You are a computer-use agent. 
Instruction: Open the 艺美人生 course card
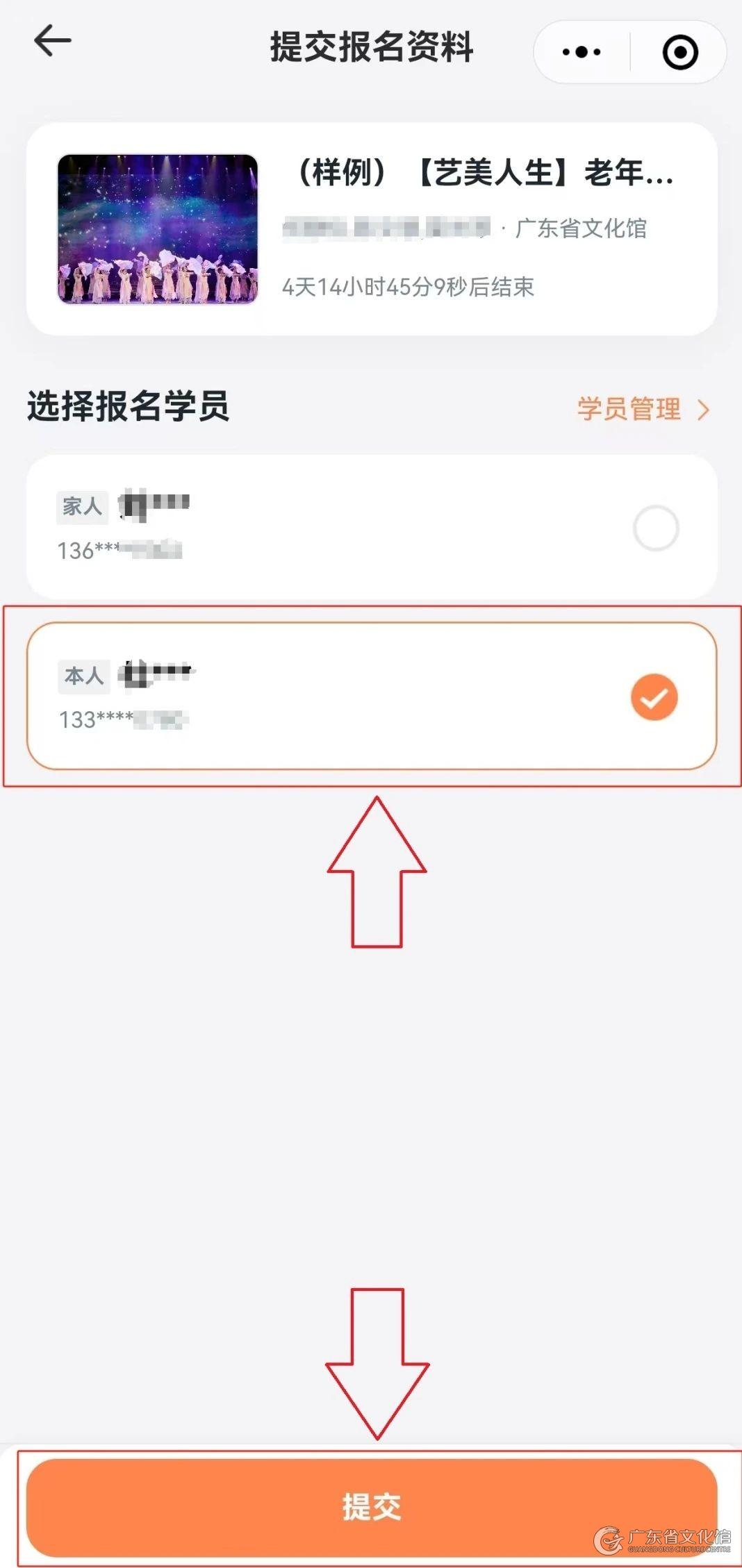point(372,229)
